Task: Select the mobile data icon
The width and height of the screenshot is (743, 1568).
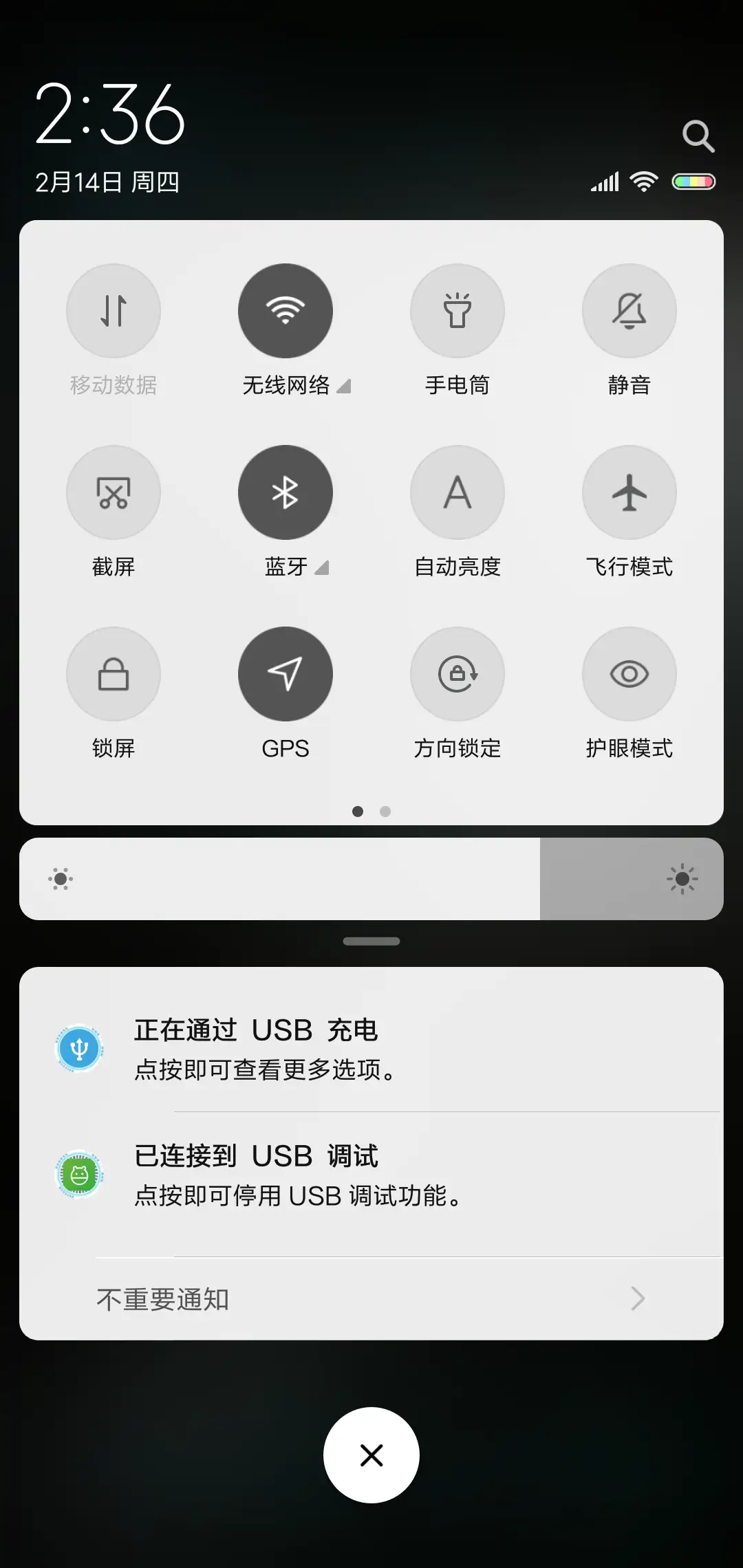Action: click(x=114, y=311)
